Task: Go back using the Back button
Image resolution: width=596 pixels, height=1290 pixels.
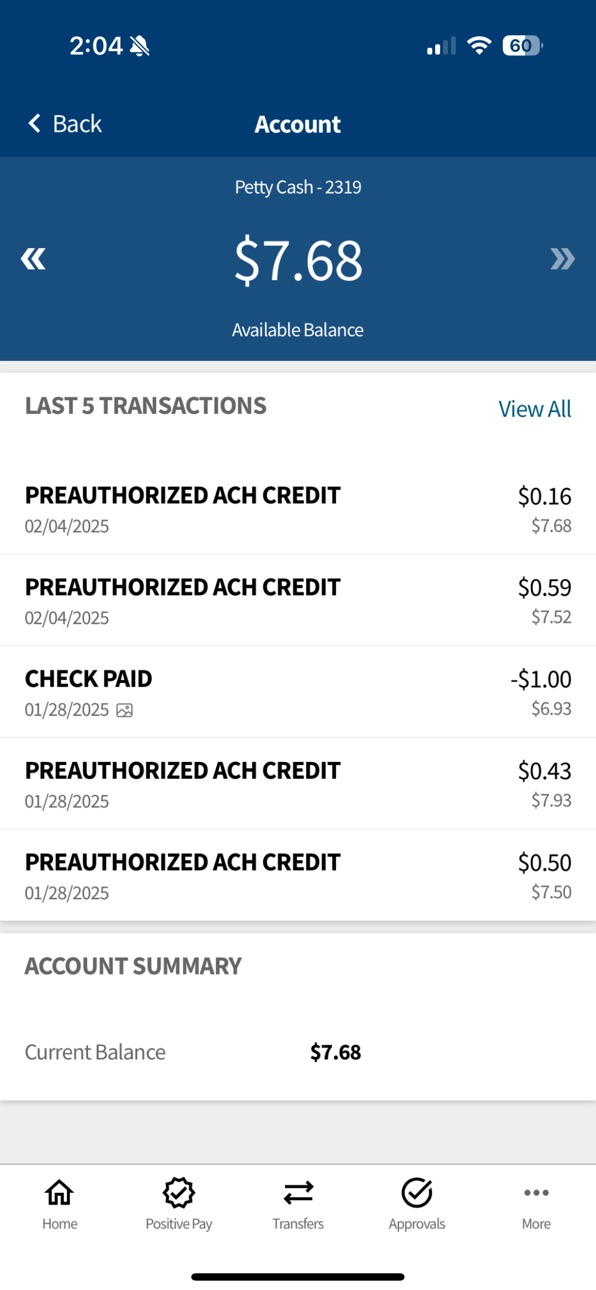Action: (x=65, y=124)
